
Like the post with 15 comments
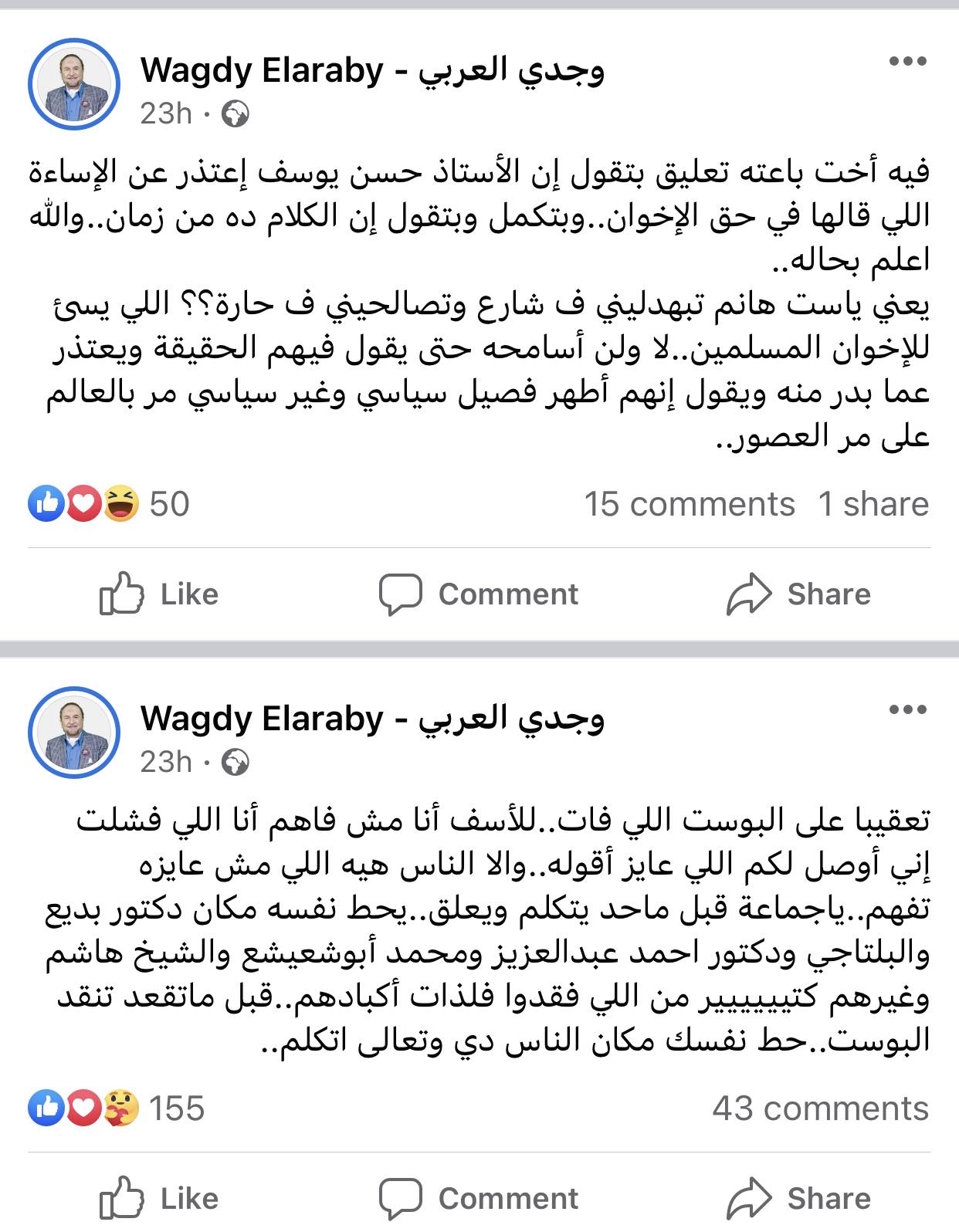(x=159, y=594)
